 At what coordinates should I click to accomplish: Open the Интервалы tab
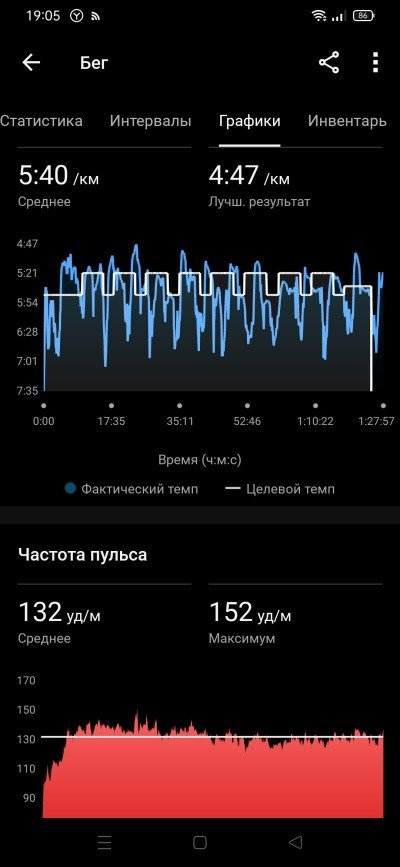pyautogui.click(x=150, y=121)
